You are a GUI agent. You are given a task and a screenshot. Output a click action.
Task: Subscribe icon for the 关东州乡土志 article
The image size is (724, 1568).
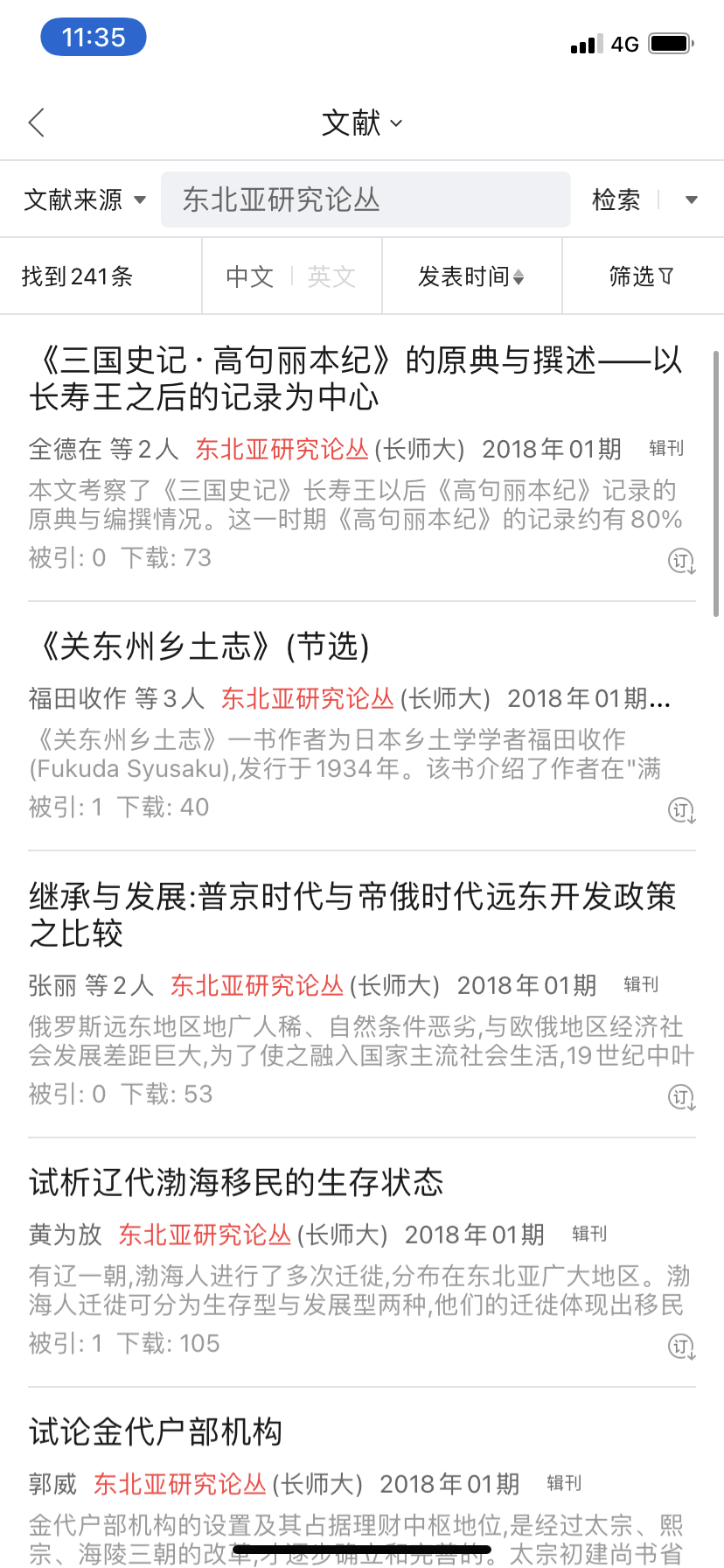[681, 810]
